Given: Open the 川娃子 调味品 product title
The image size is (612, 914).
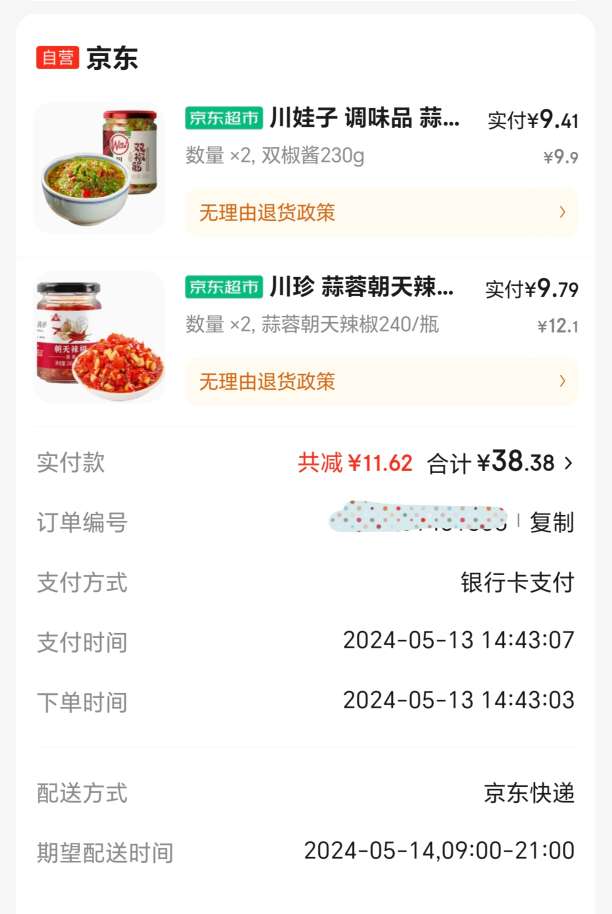Looking at the screenshot, I should click(364, 119).
